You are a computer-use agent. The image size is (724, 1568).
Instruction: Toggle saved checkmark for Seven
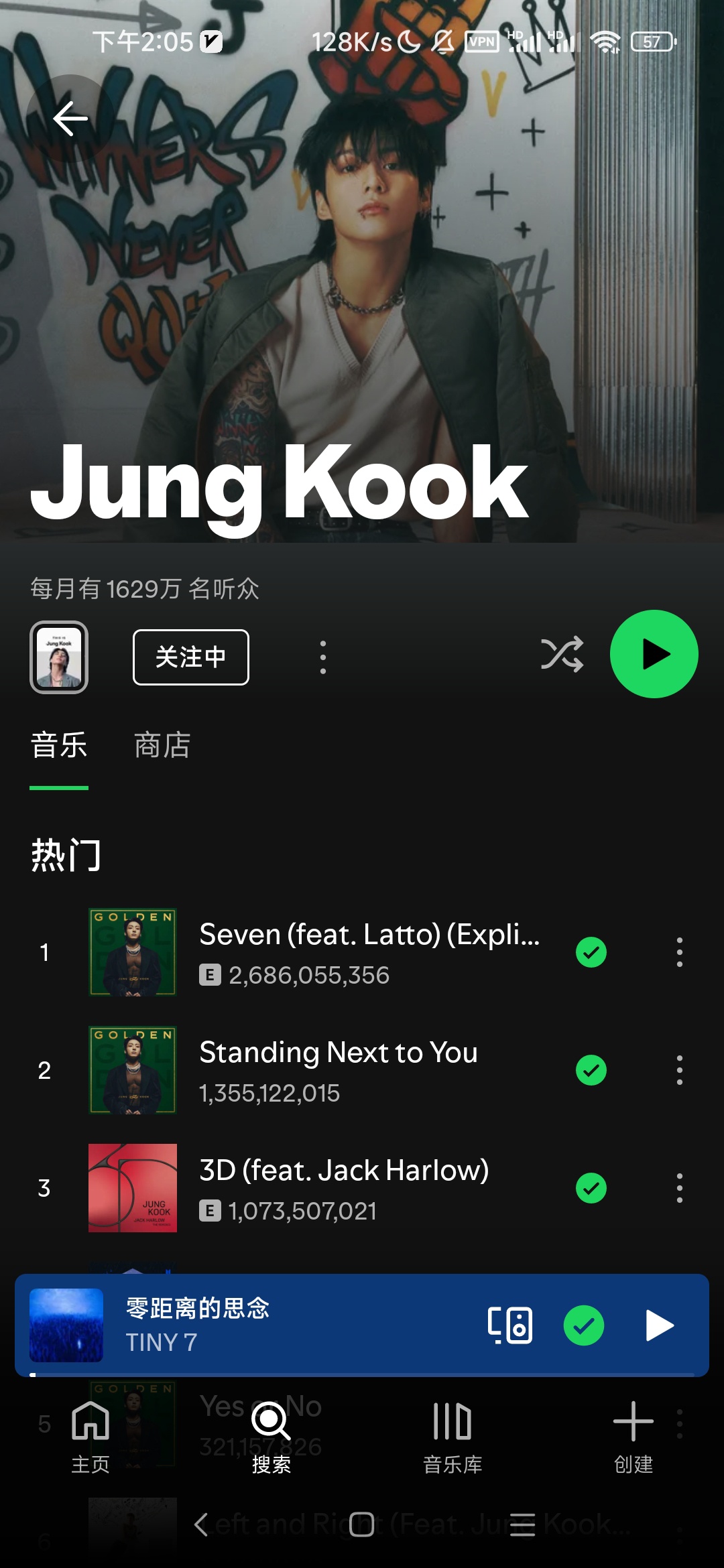[x=591, y=952]
